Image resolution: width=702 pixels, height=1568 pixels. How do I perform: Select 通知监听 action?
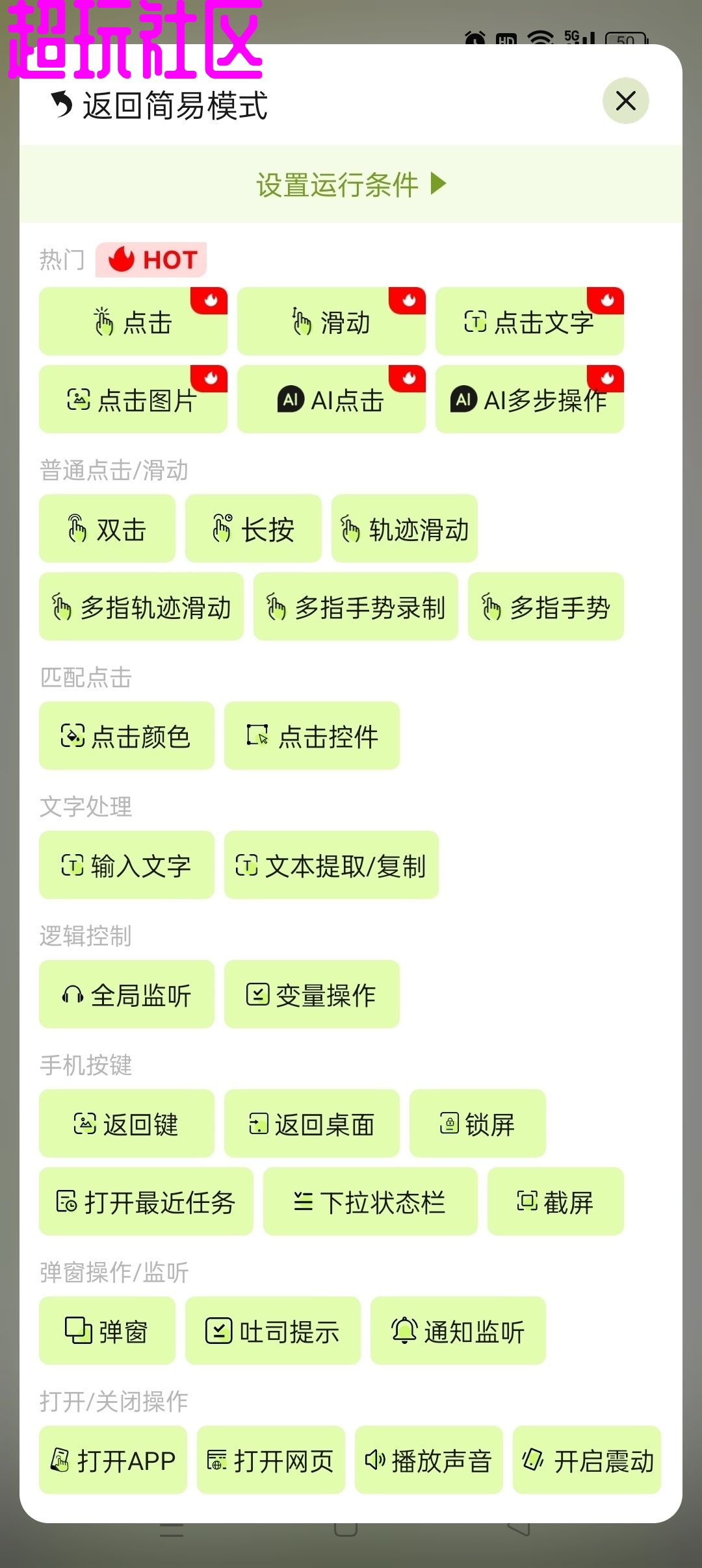(x=458, y=1331)
